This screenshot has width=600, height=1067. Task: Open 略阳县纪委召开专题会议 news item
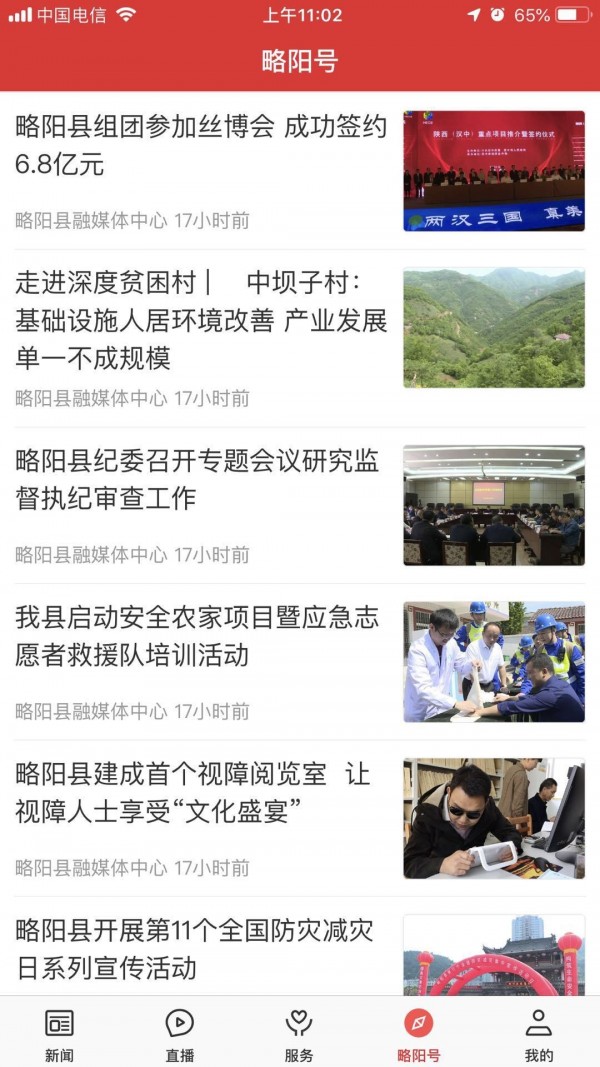(198, 480)
